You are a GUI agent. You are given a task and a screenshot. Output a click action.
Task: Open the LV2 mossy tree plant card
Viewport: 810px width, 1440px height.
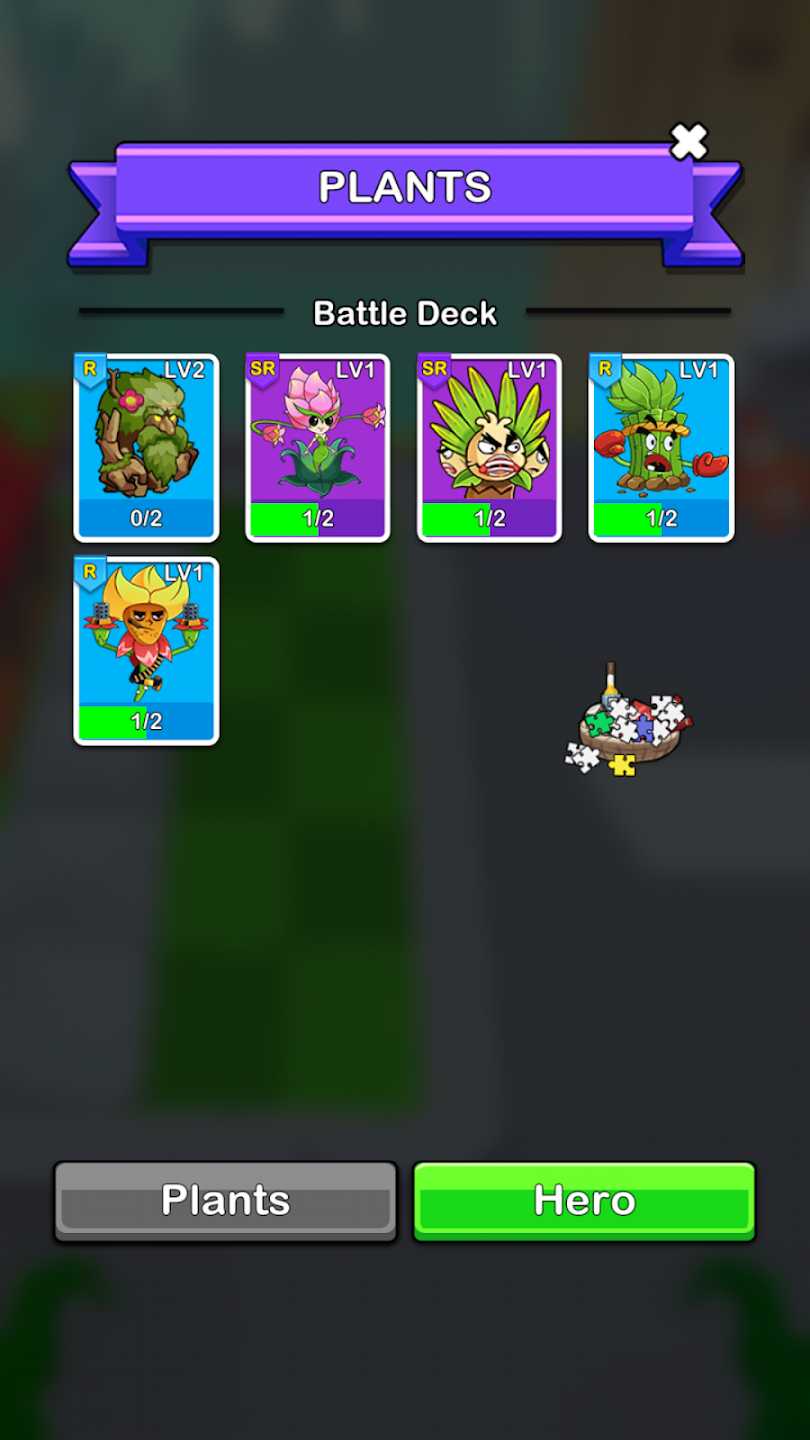(x=146, y=448)
